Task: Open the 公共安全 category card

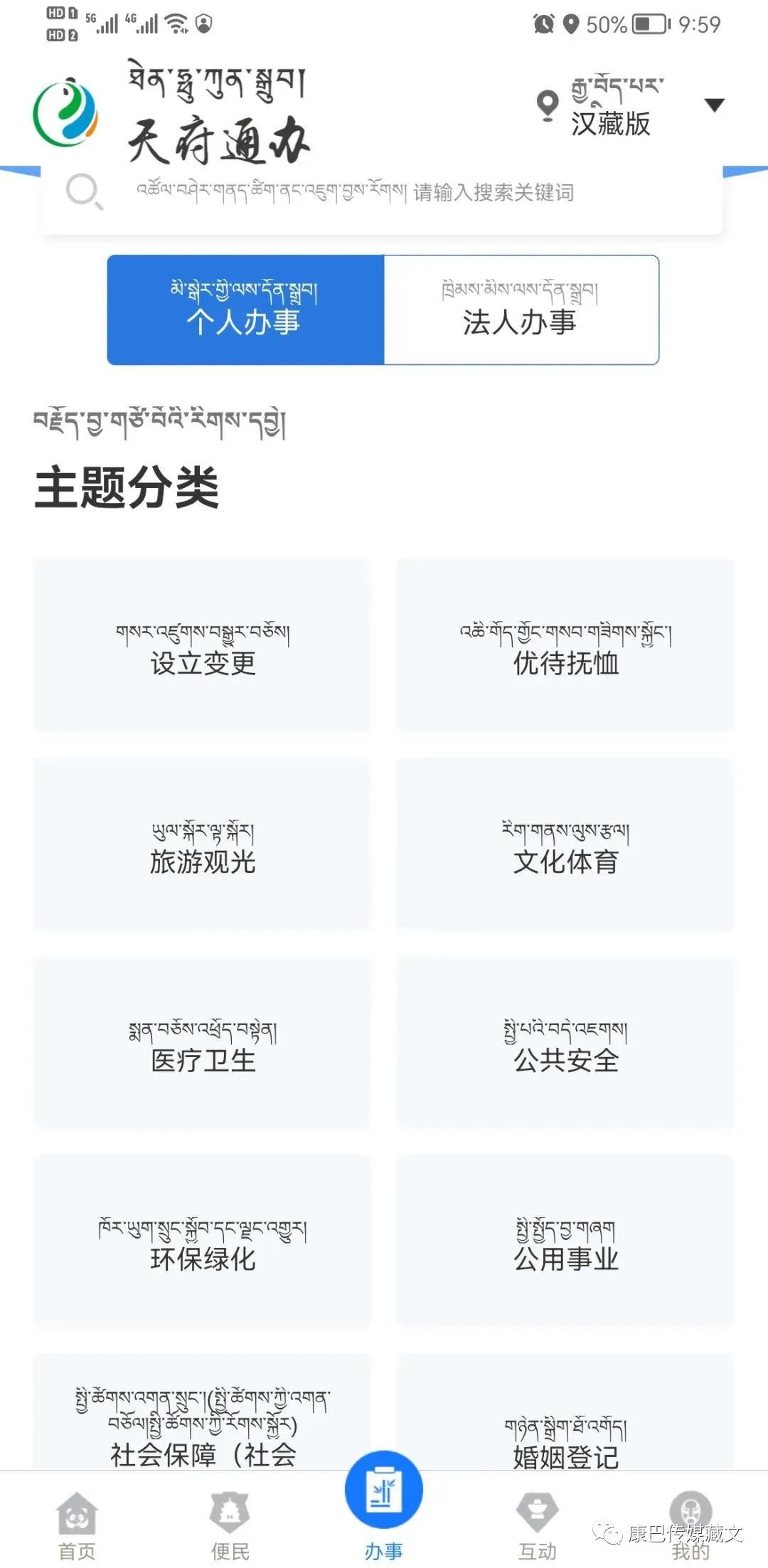Action: (565, 1043)
